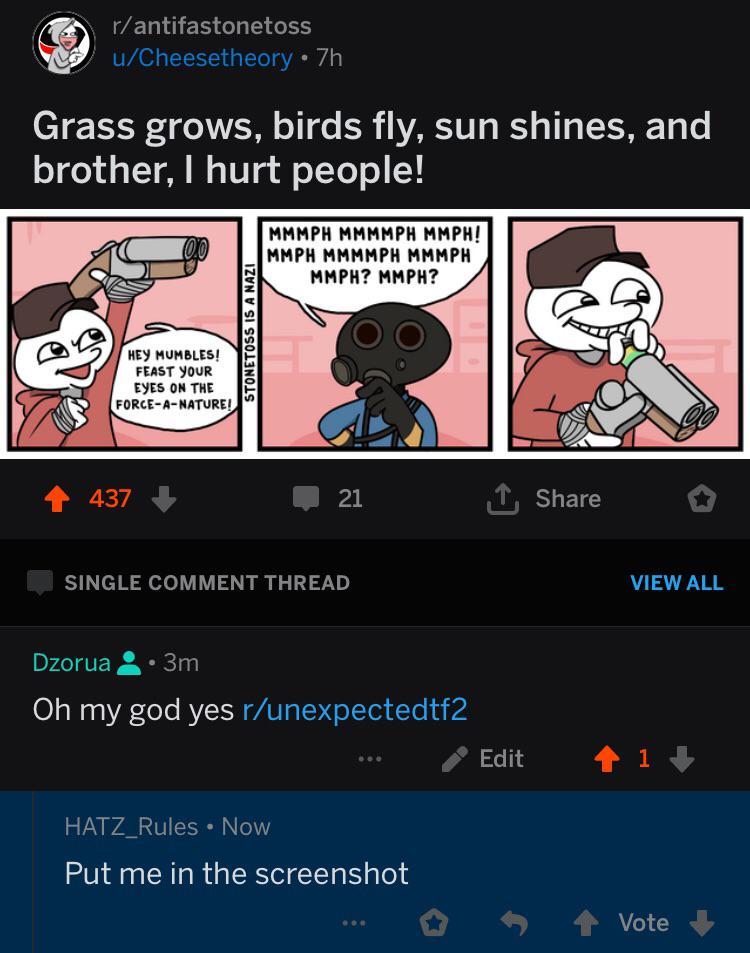This screenshot has height=953, width=750.
Task: Tap VIEW ALL to see all comments
Action: [676, 582]
